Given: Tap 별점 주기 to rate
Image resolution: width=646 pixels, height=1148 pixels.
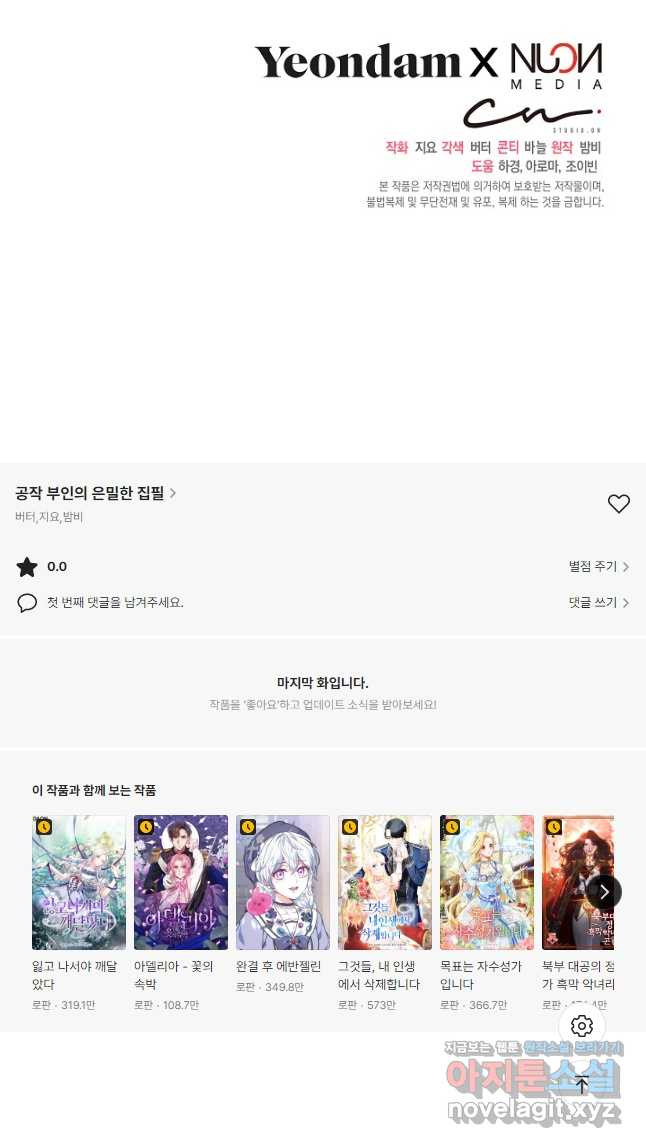Looking at the screenshot, I should click(x=598, y=567).
